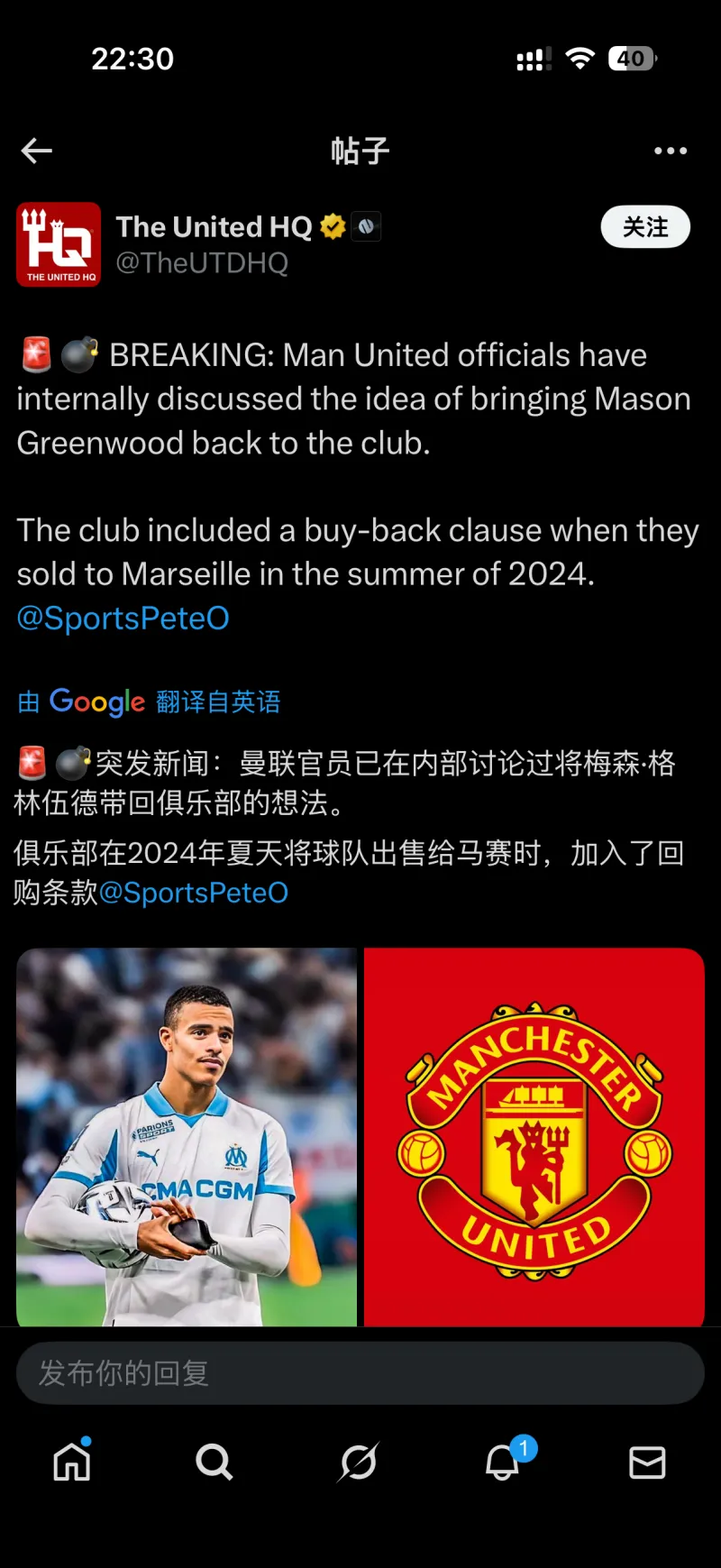The width and height of the screenshot is (721, 1568).
Task: Open the Grok tab
Action: click(x=358, y=1462)
